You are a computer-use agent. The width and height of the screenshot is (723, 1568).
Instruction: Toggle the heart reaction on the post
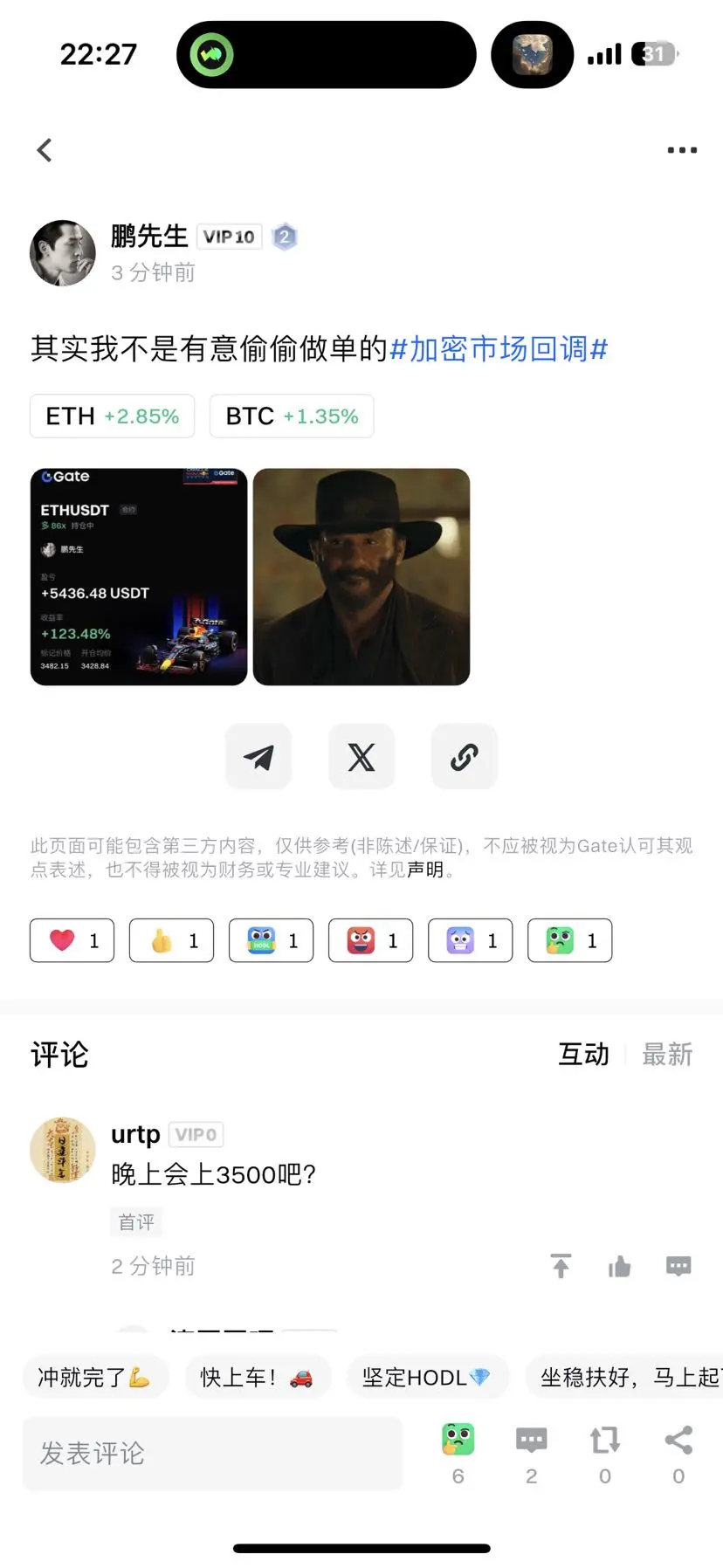72,940
